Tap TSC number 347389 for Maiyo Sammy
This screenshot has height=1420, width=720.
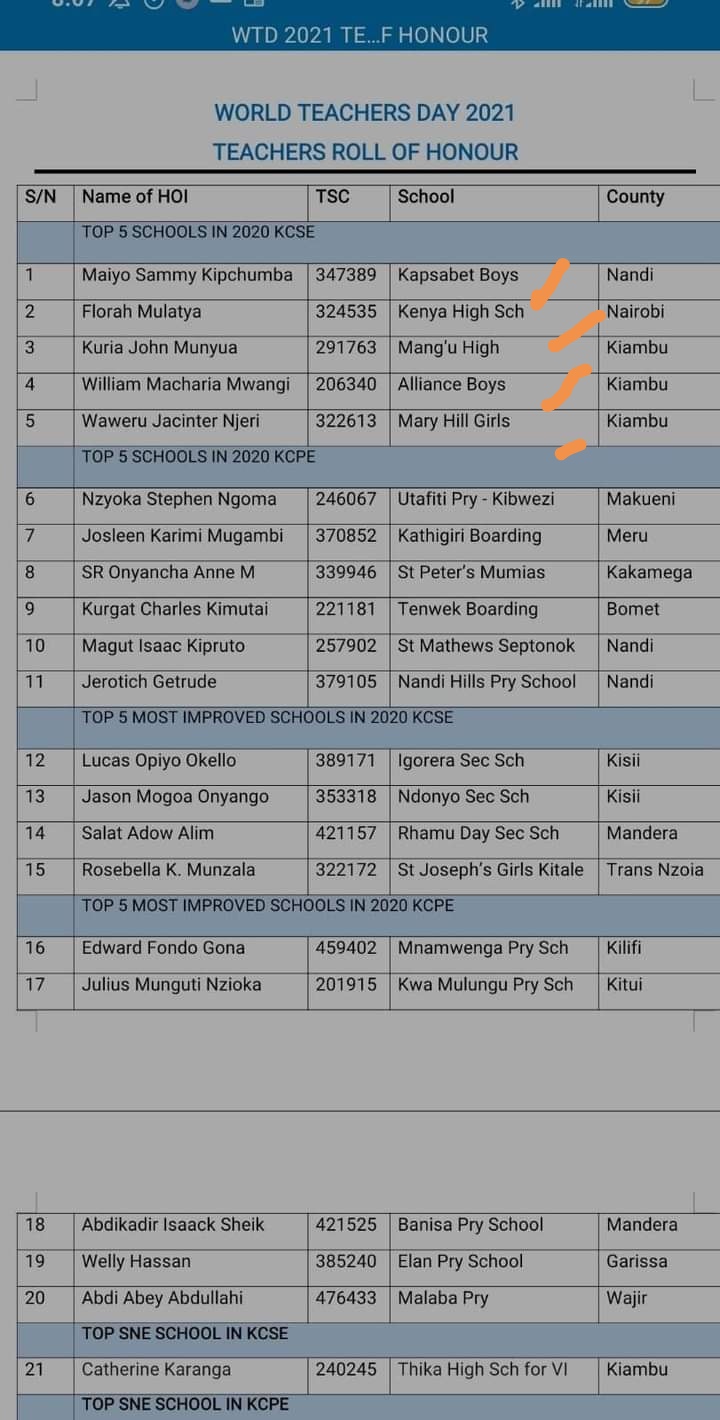point(348,274)
